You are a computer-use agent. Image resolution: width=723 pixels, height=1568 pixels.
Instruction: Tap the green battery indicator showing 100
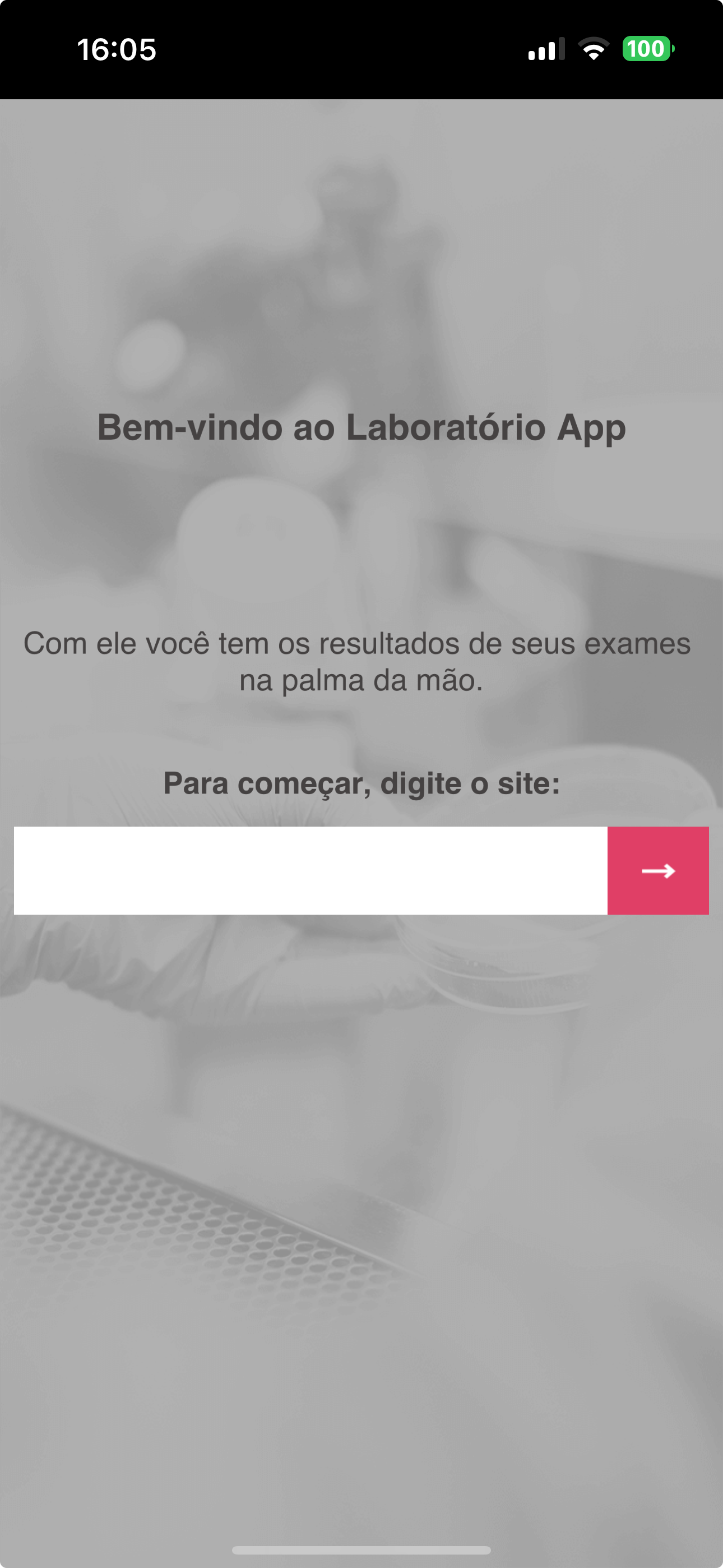[x=647, y=49]
